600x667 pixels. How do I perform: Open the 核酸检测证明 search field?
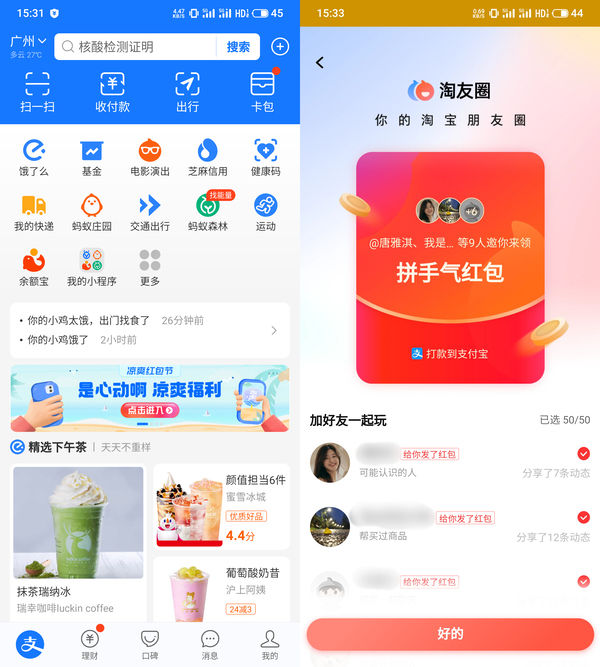[x=140, y=47]
